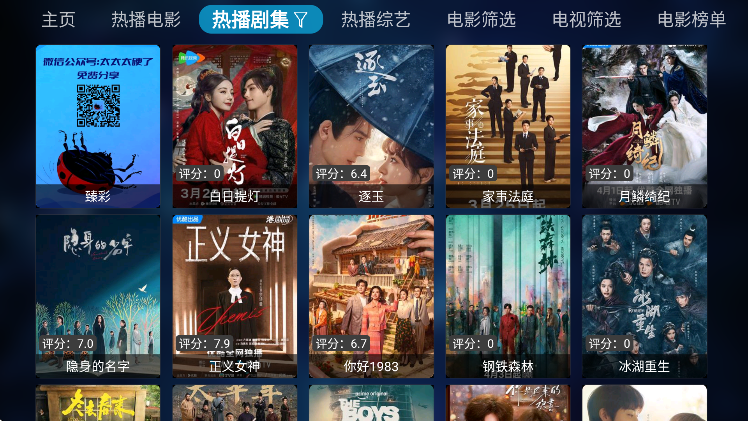Switch to the 主页 tab
The image size is (748, 421).
coord(58,19)
